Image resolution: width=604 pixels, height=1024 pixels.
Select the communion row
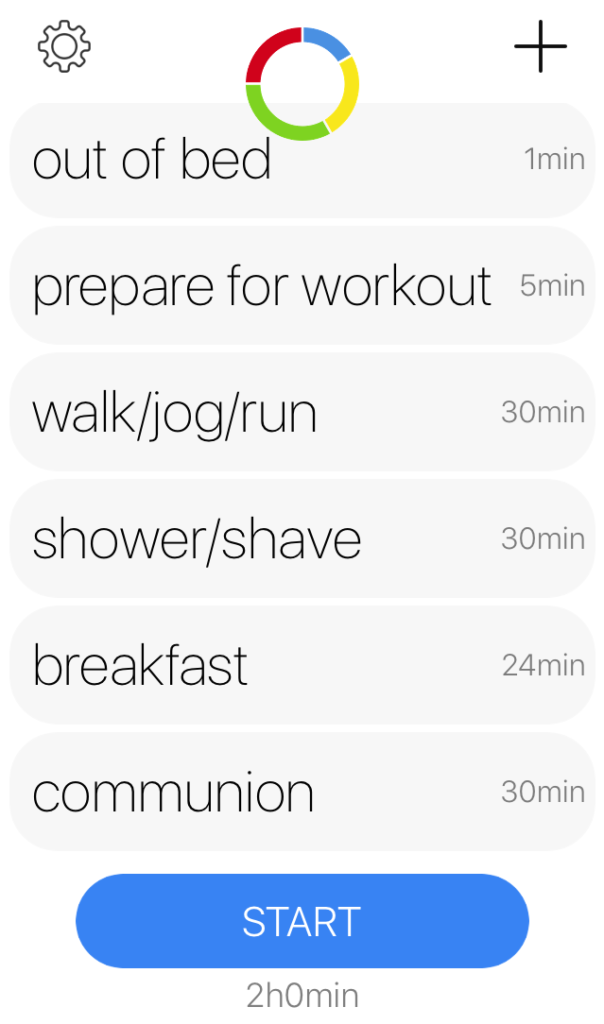(x=302, y=792)
